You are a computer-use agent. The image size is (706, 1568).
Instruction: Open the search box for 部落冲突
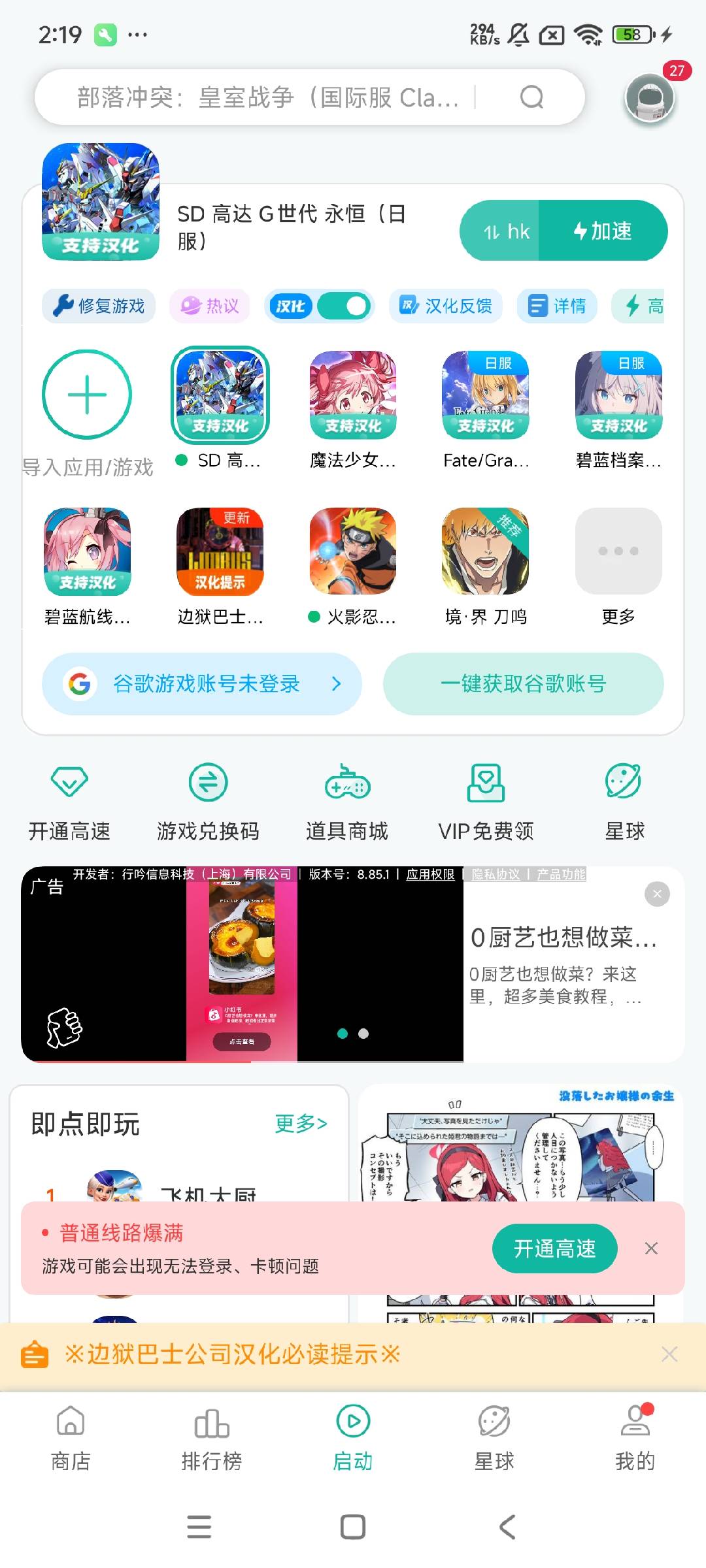[268, 97]
